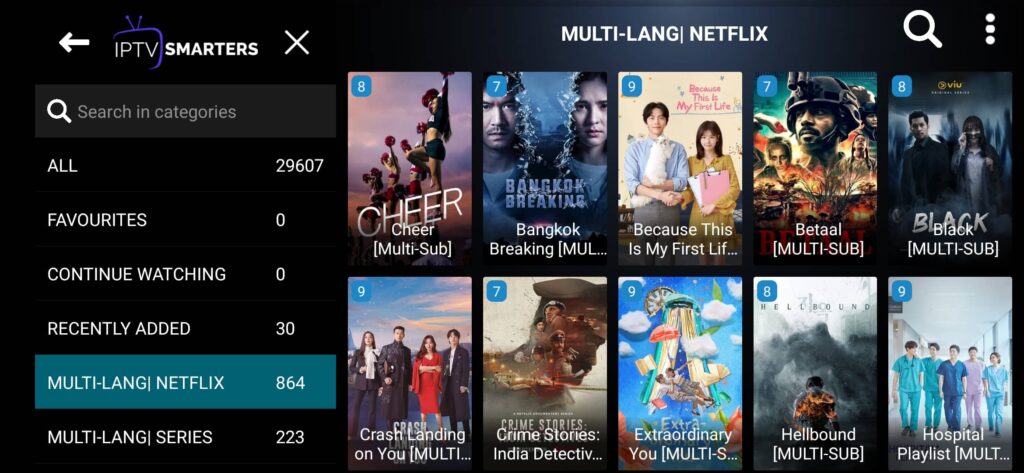
Task: Open the FAVOURITES category
Action: coord(185,220)
